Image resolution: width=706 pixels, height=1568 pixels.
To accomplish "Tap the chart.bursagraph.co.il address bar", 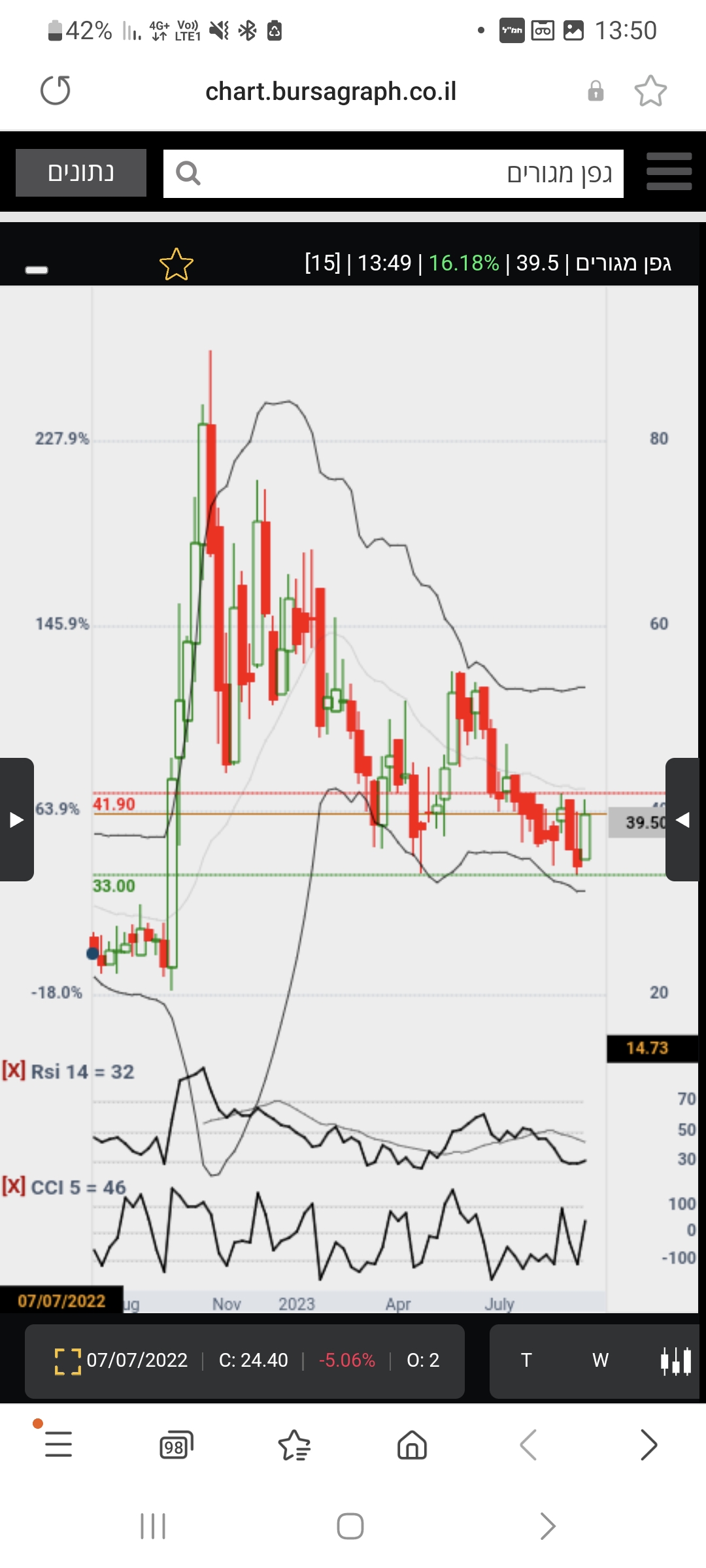I will click(330, 91).
